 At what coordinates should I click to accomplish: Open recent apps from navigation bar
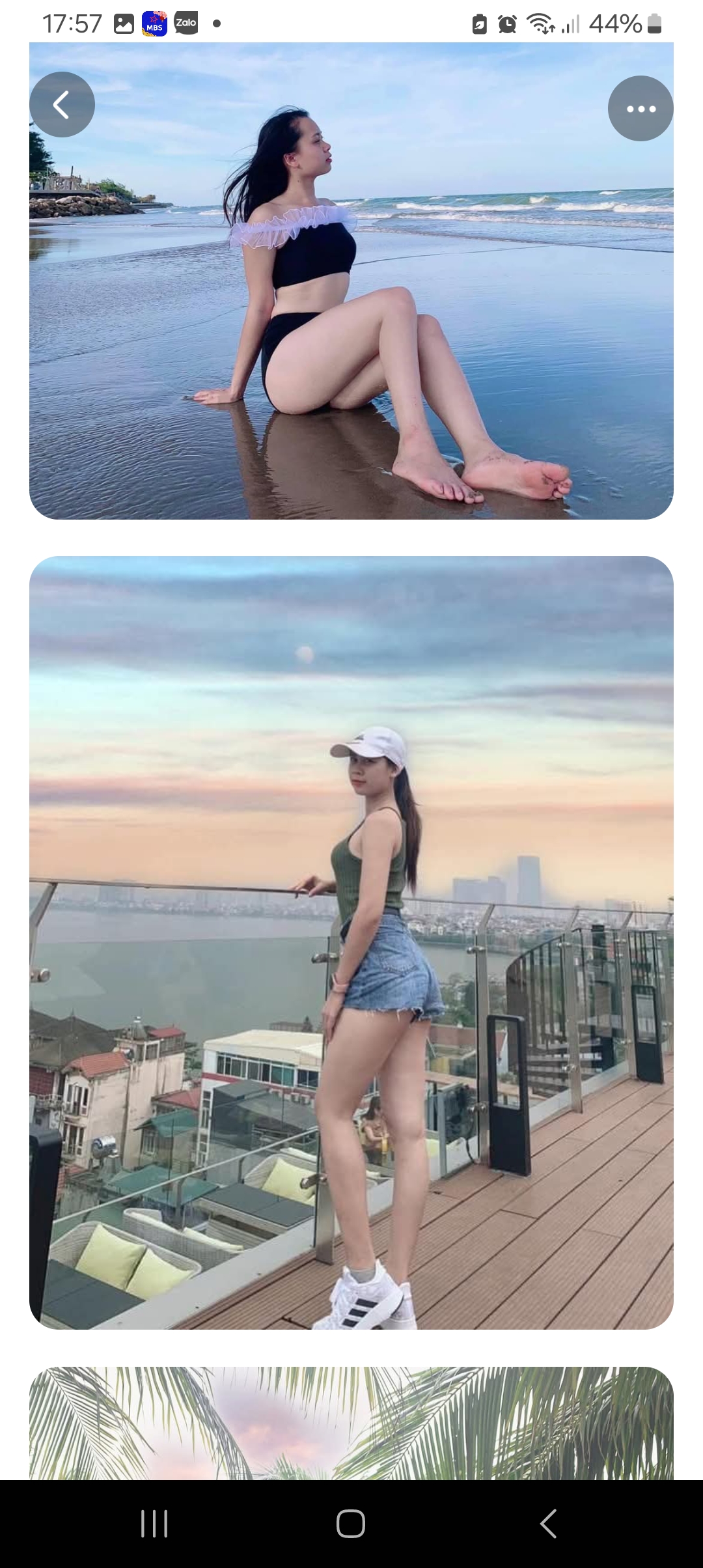coord(154,1524)
